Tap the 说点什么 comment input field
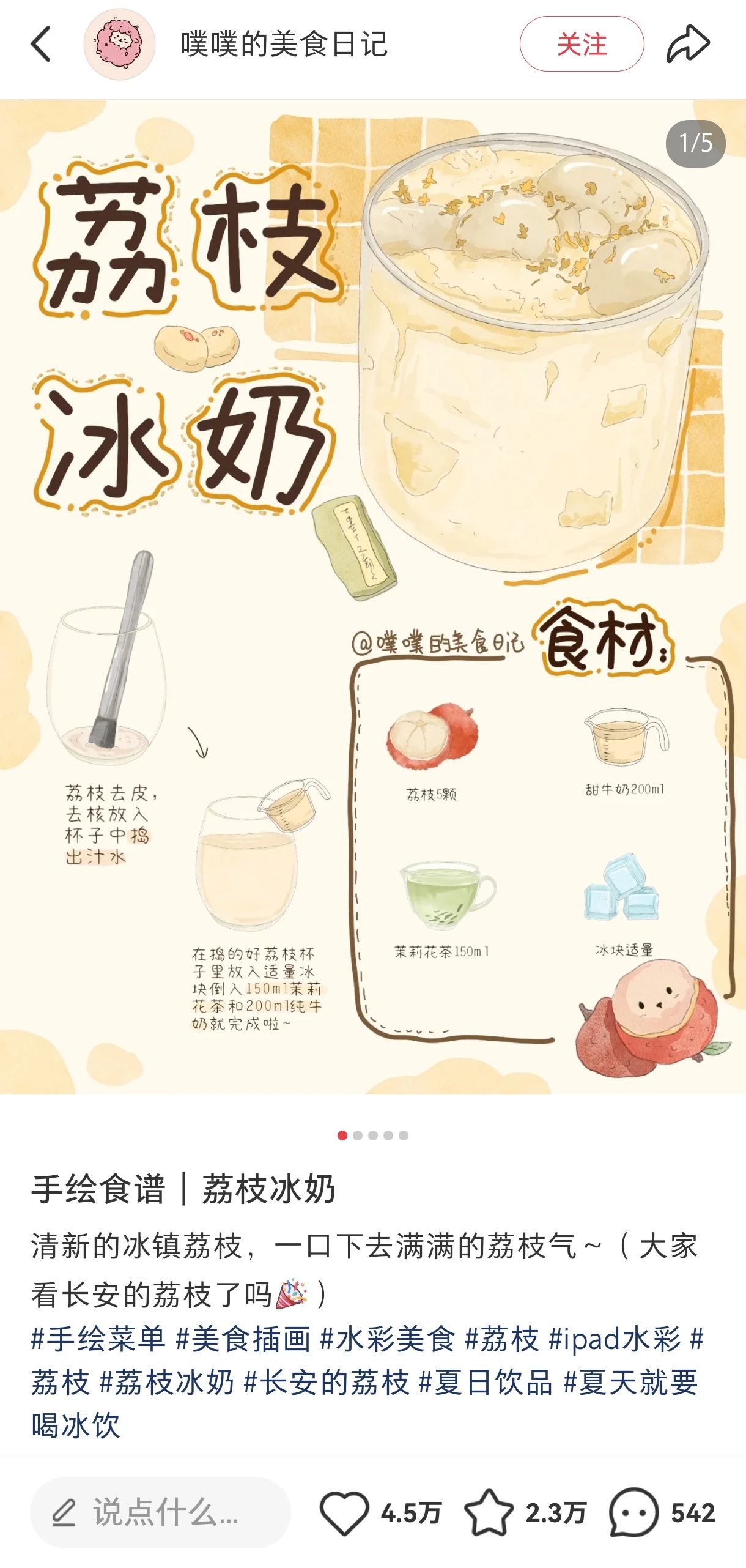This screenshot has width=746, height=1568. pos(160,1512)
